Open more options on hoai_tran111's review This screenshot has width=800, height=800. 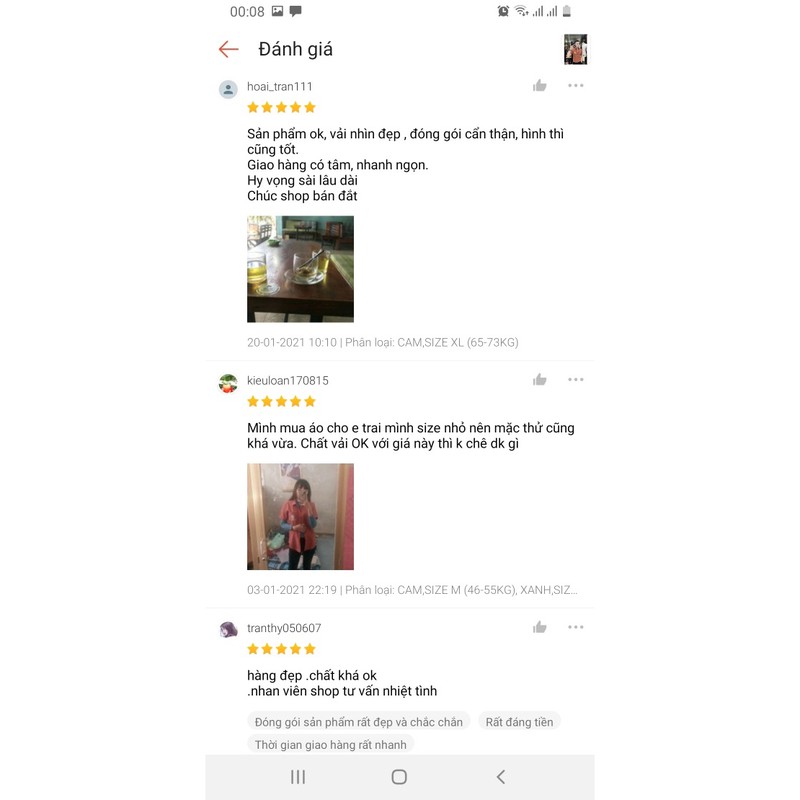coord(576,86)
